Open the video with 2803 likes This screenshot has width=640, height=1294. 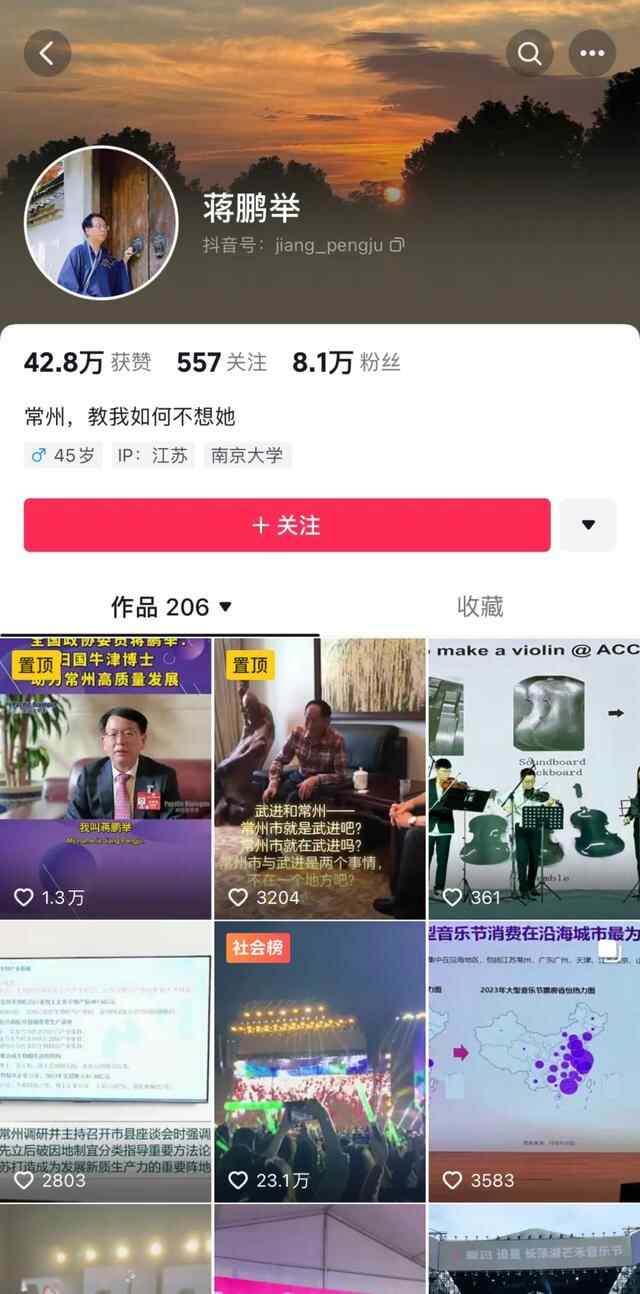(105, 1060)
